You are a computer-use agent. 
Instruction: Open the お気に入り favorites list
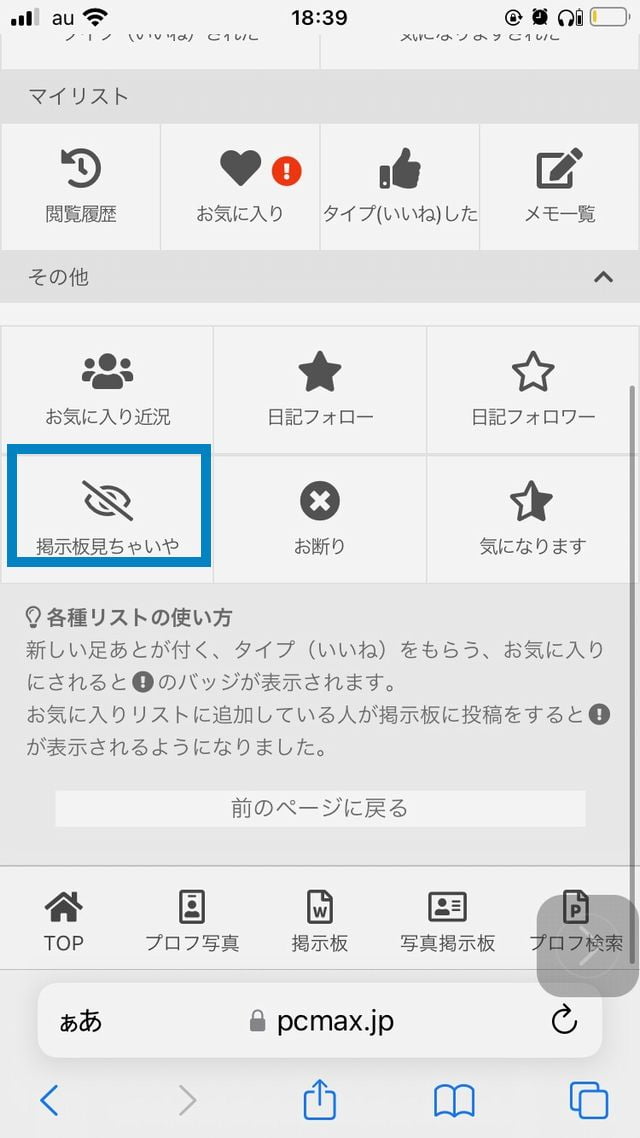240,186
